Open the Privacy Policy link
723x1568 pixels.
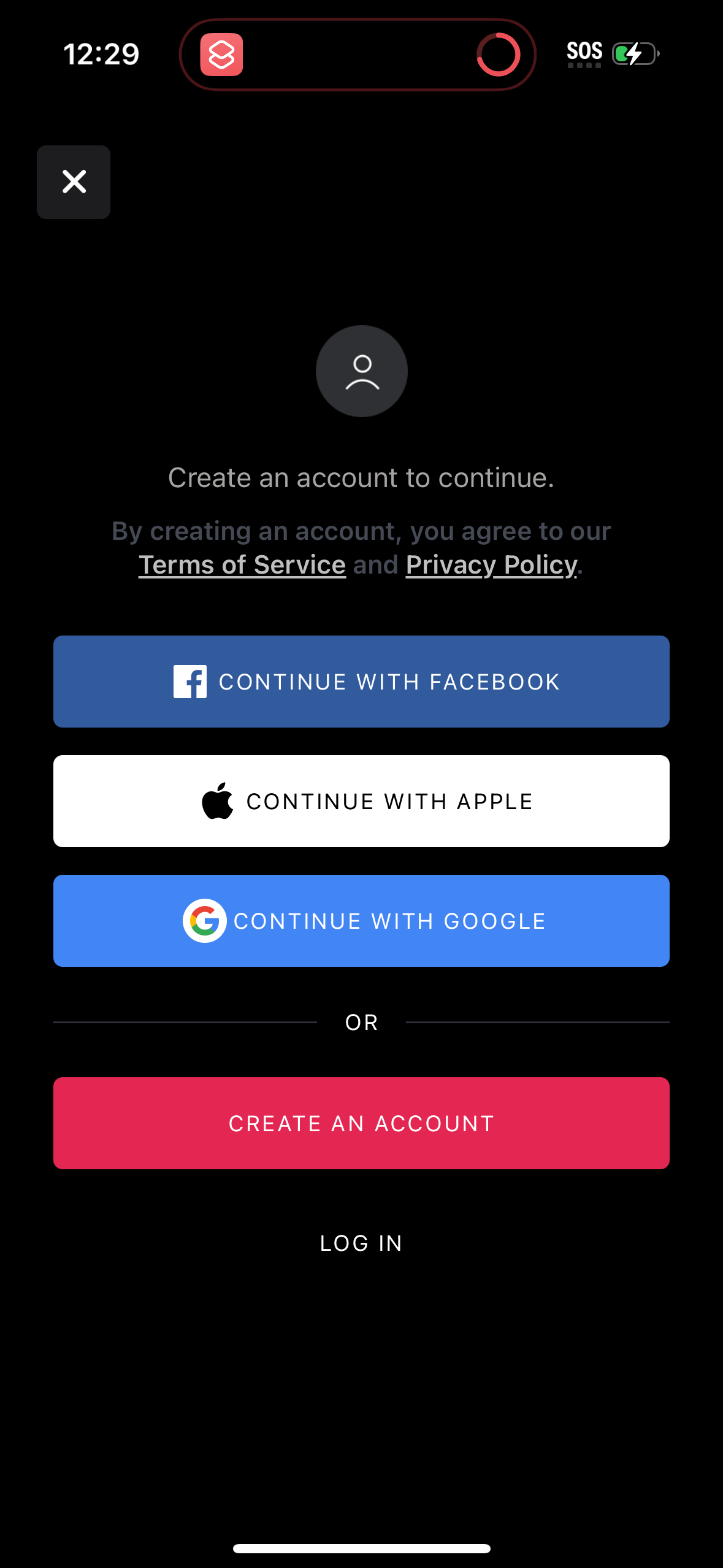click(x=490, y=564)
